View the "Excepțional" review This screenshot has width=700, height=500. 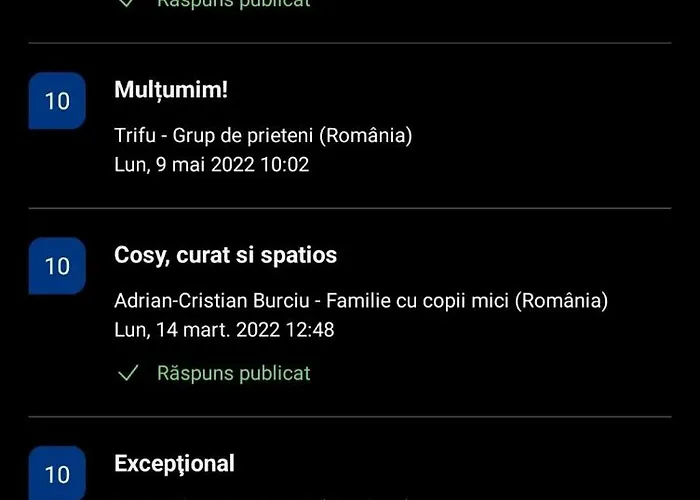(175, 464)
